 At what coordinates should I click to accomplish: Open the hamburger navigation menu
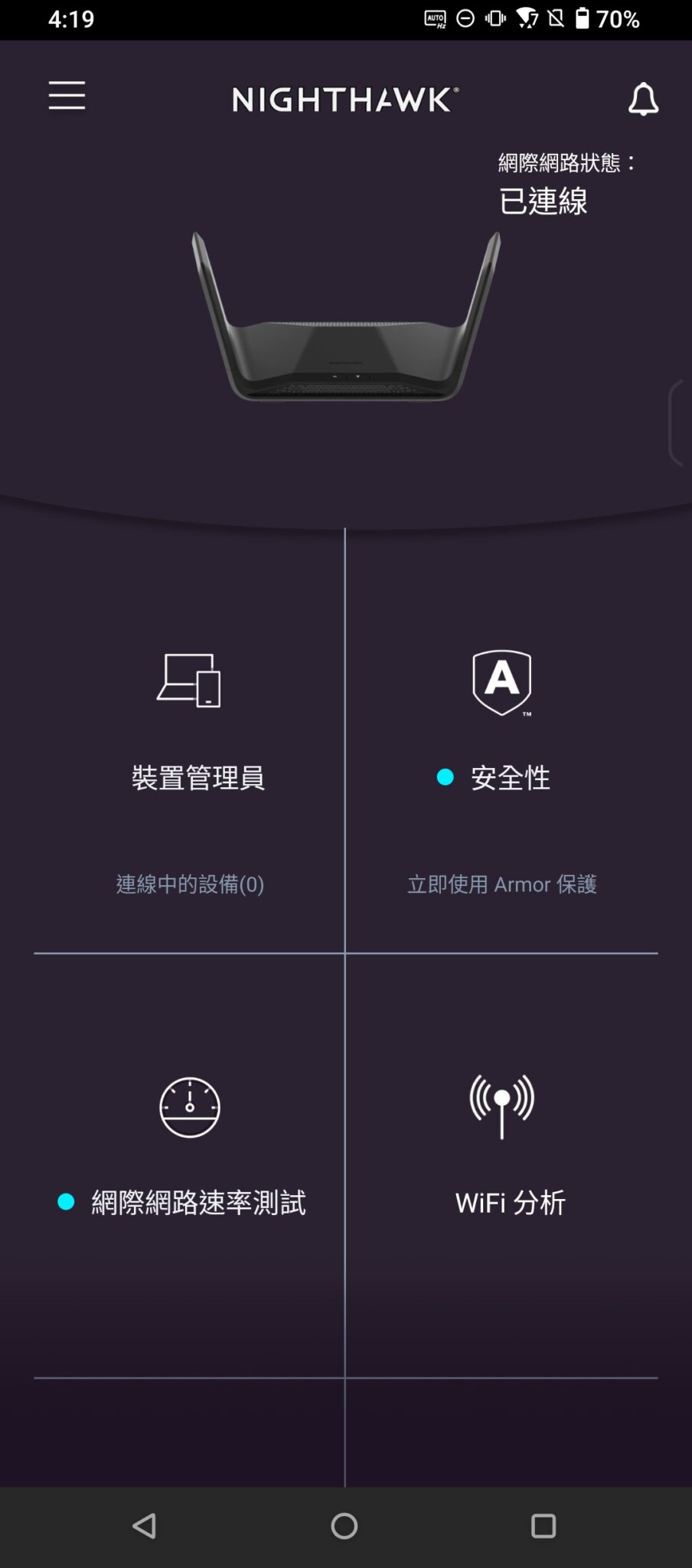[x=66, y=96]
